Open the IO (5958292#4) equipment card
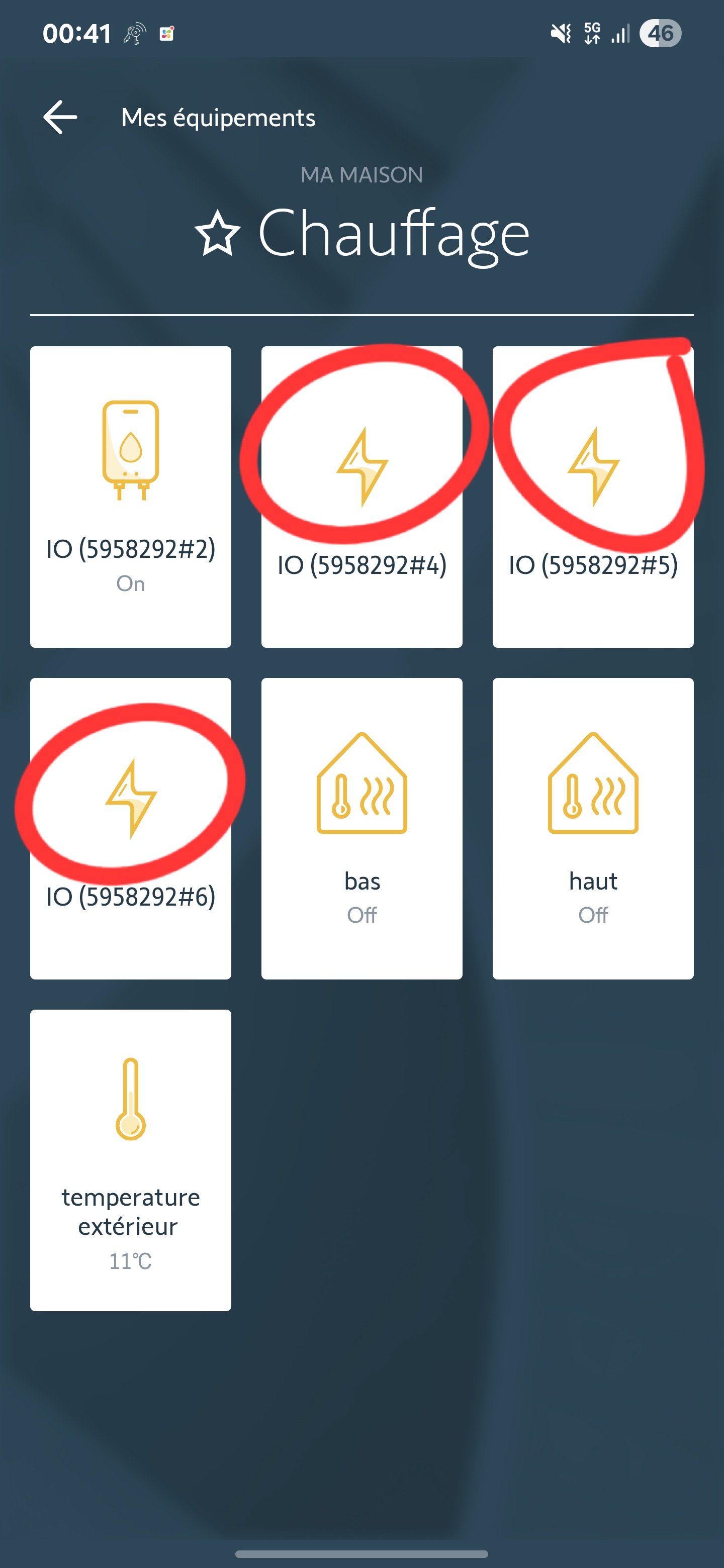Screen dimensions: 724x1568 tap(361, 496)
